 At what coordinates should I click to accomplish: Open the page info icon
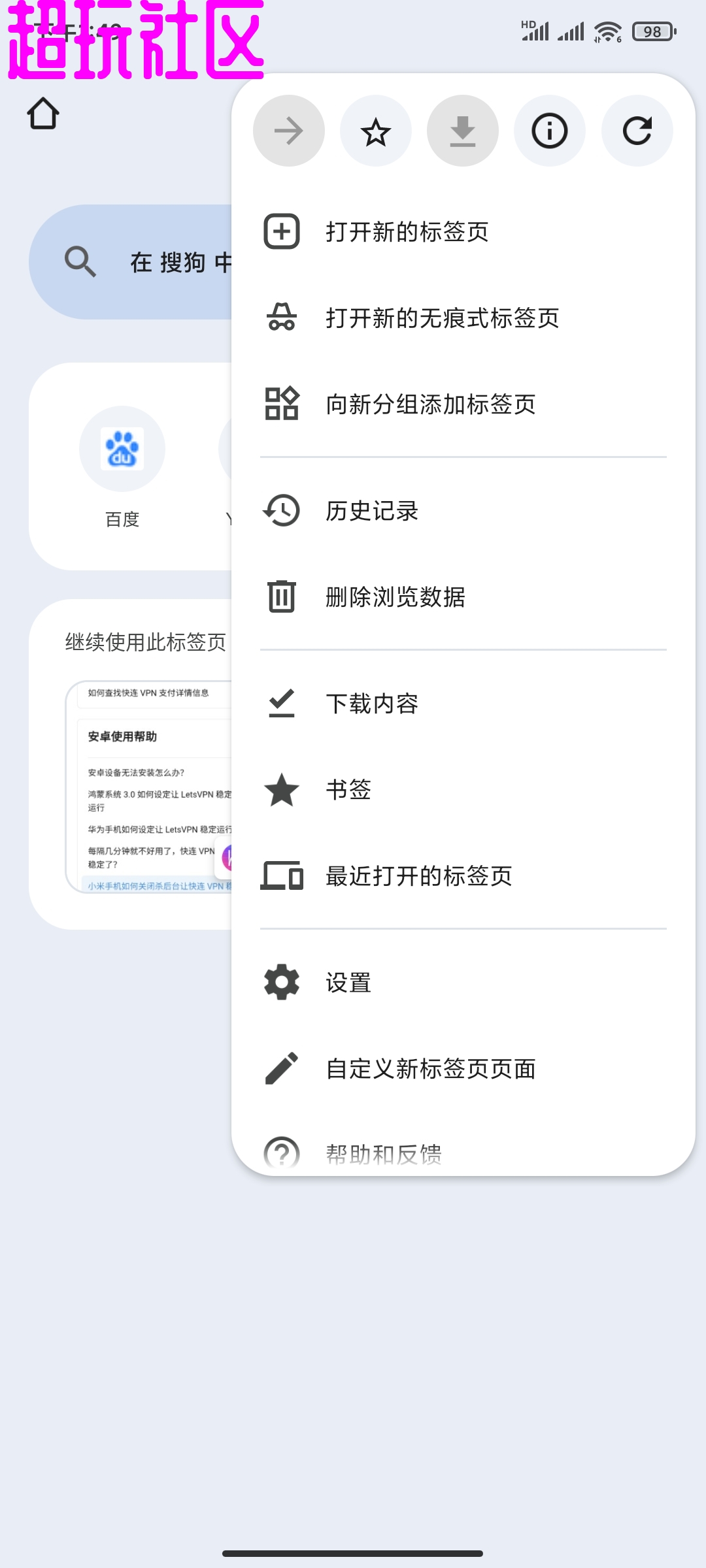pyautogui.click(x=549, y=131)
